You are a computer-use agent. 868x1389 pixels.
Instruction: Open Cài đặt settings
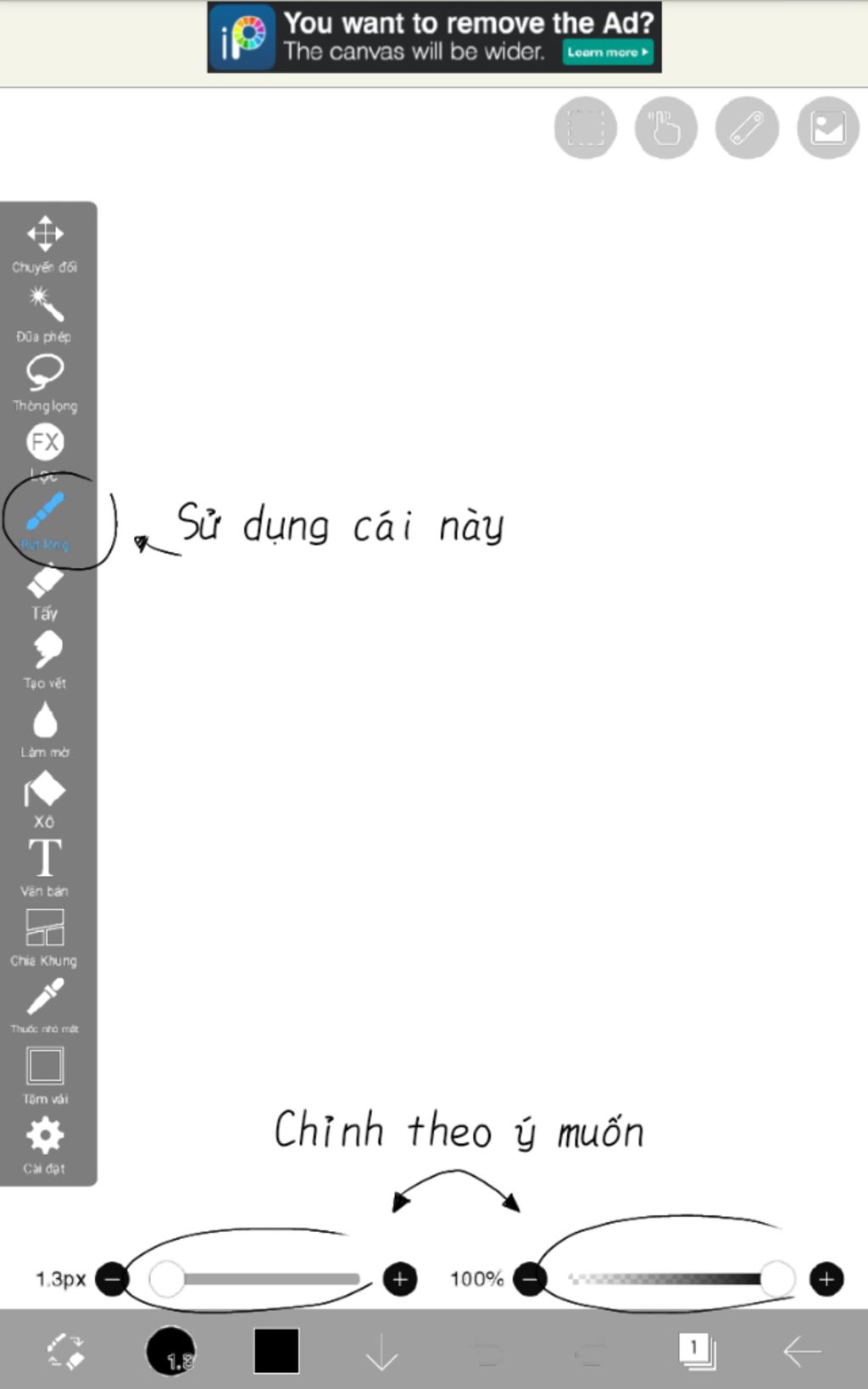pyautogui.click(x=44, y=1144)
